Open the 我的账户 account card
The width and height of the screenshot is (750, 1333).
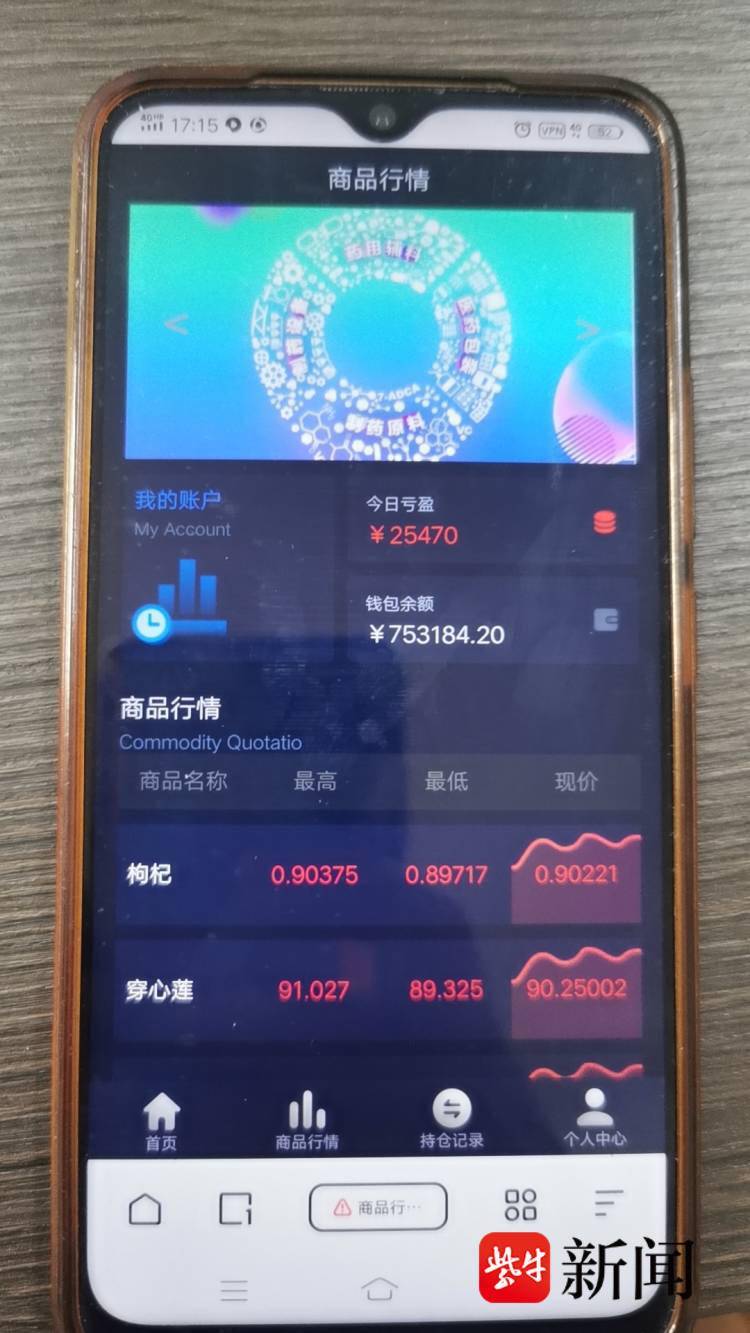coord(227,565)
